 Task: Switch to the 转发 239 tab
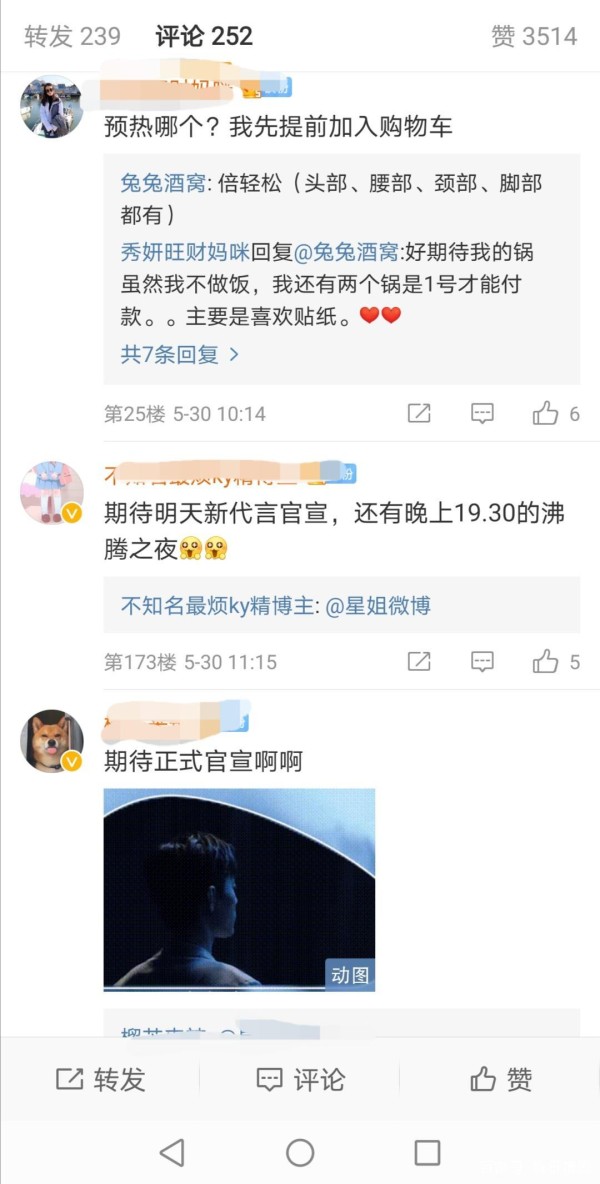72,37
